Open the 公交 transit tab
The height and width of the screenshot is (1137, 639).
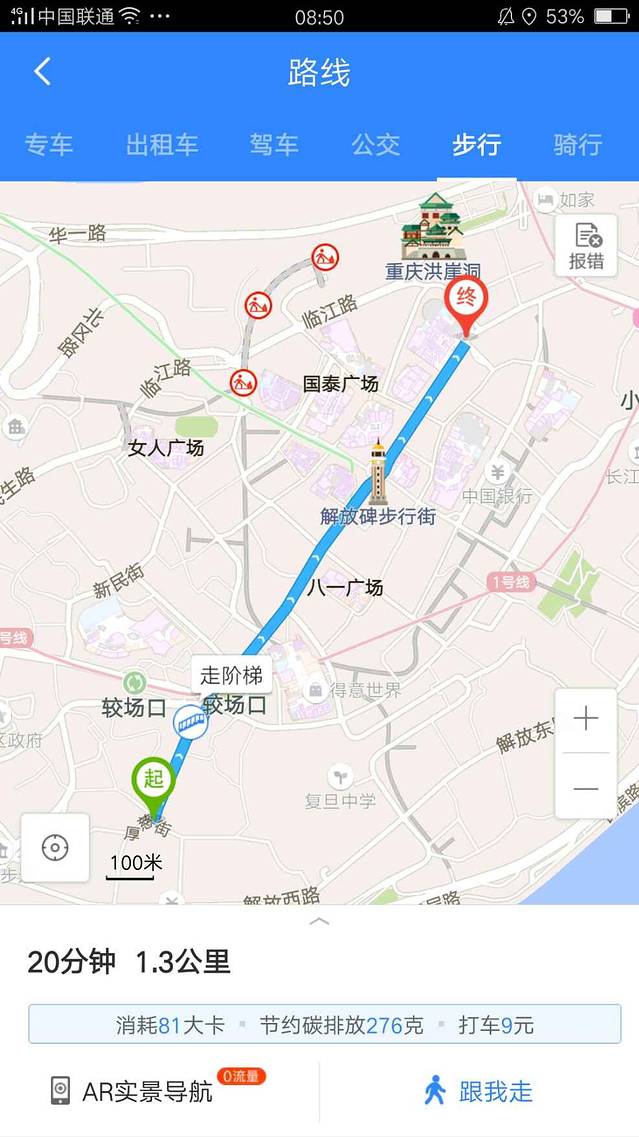376,145
